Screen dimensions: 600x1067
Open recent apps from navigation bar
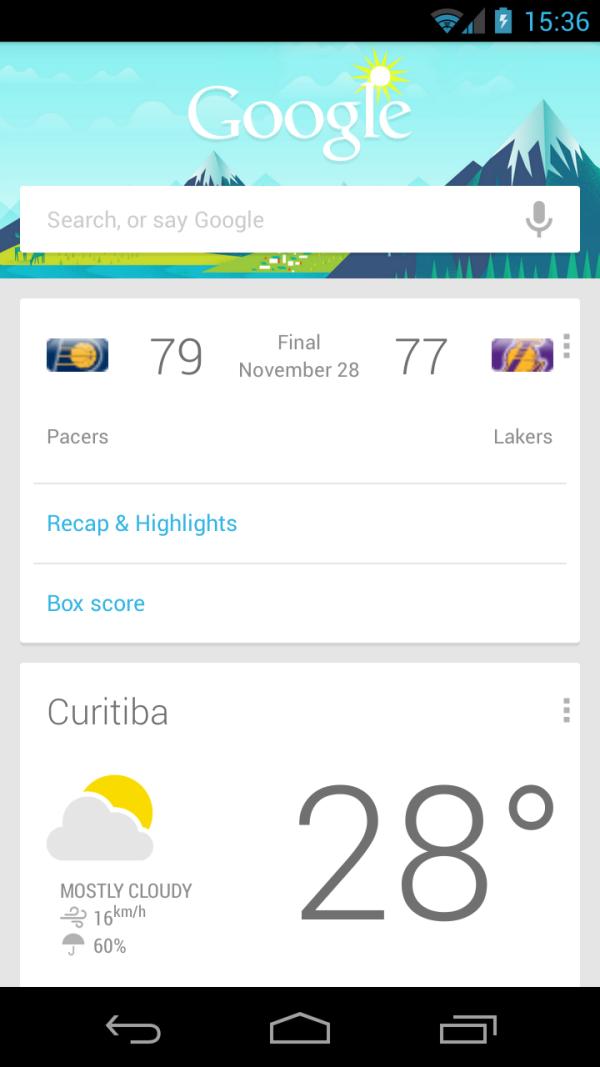coord(468,1028)
